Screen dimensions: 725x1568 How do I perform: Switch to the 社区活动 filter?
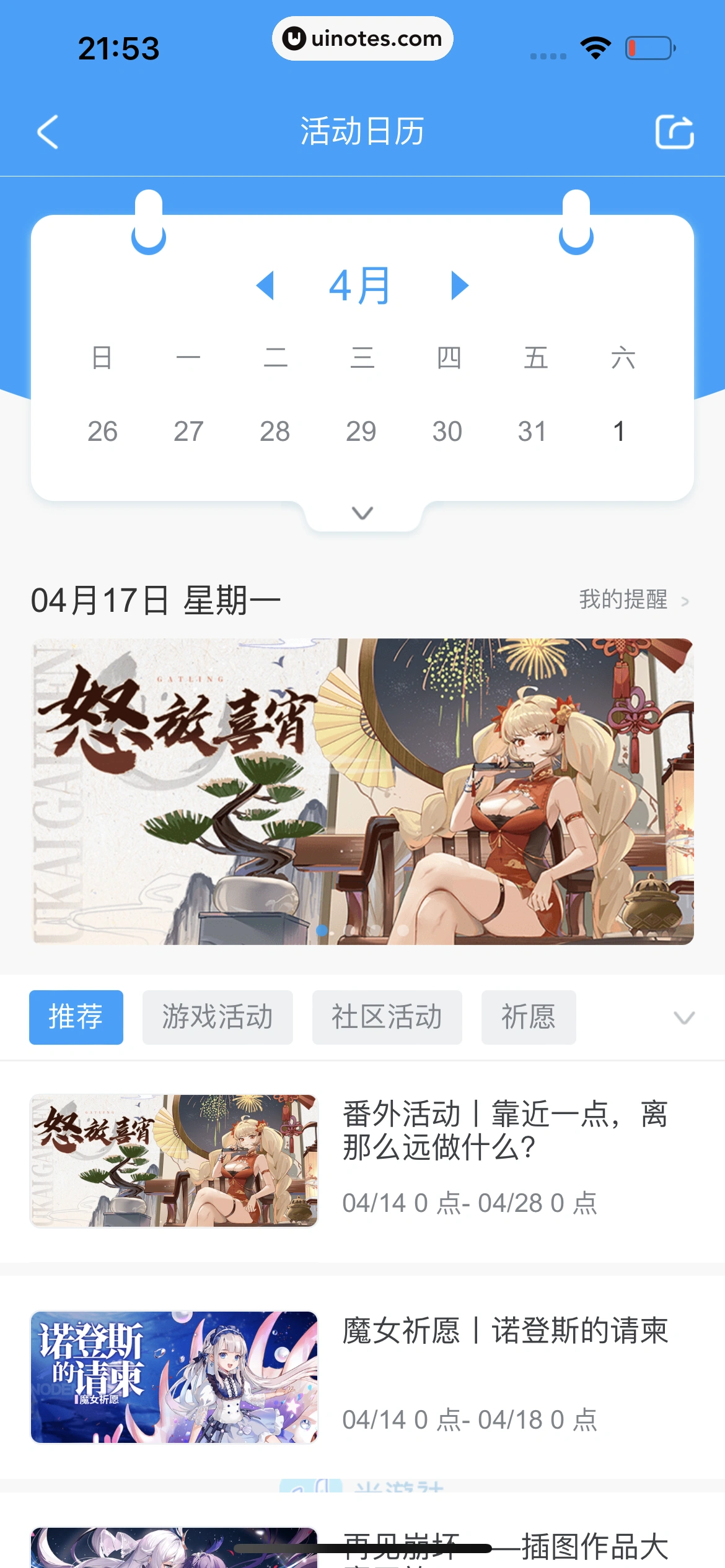point(387,1017)
